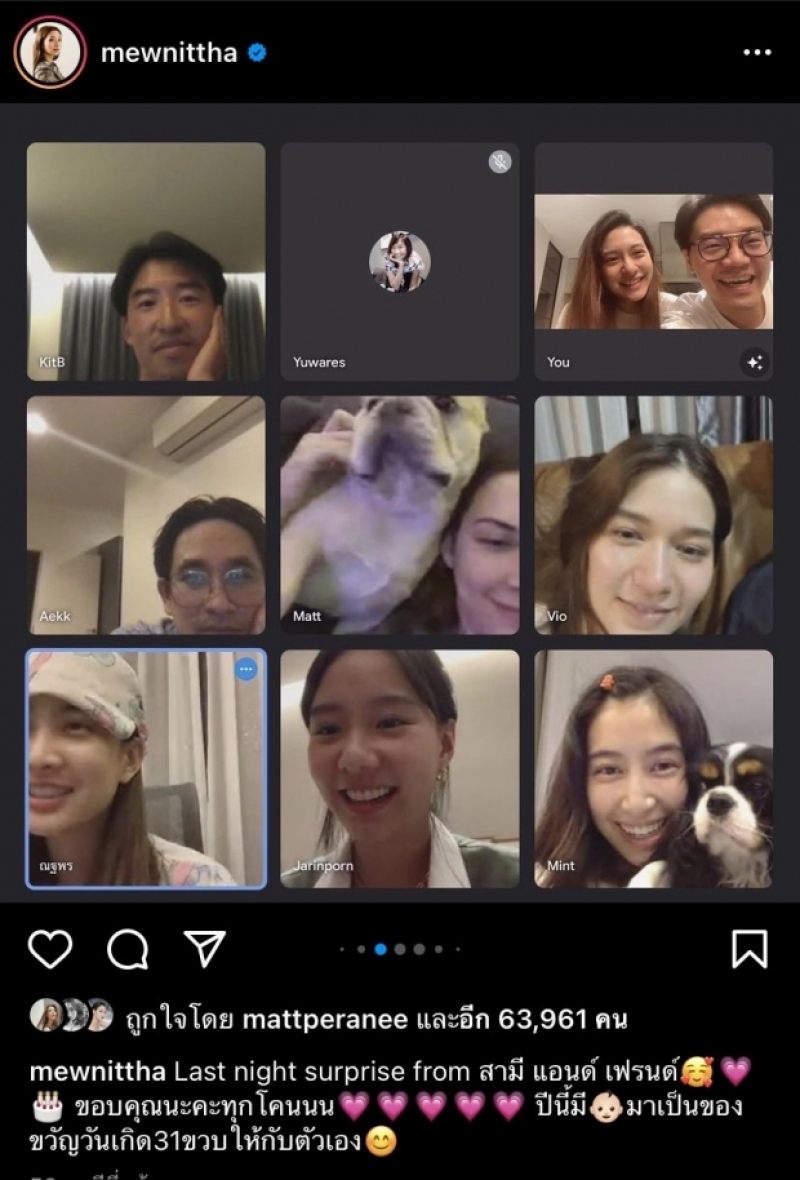Save this post with the bookmark
The height and width of the screenshot is (1180, 800).
pyautogui.click(x=749, y=949)
